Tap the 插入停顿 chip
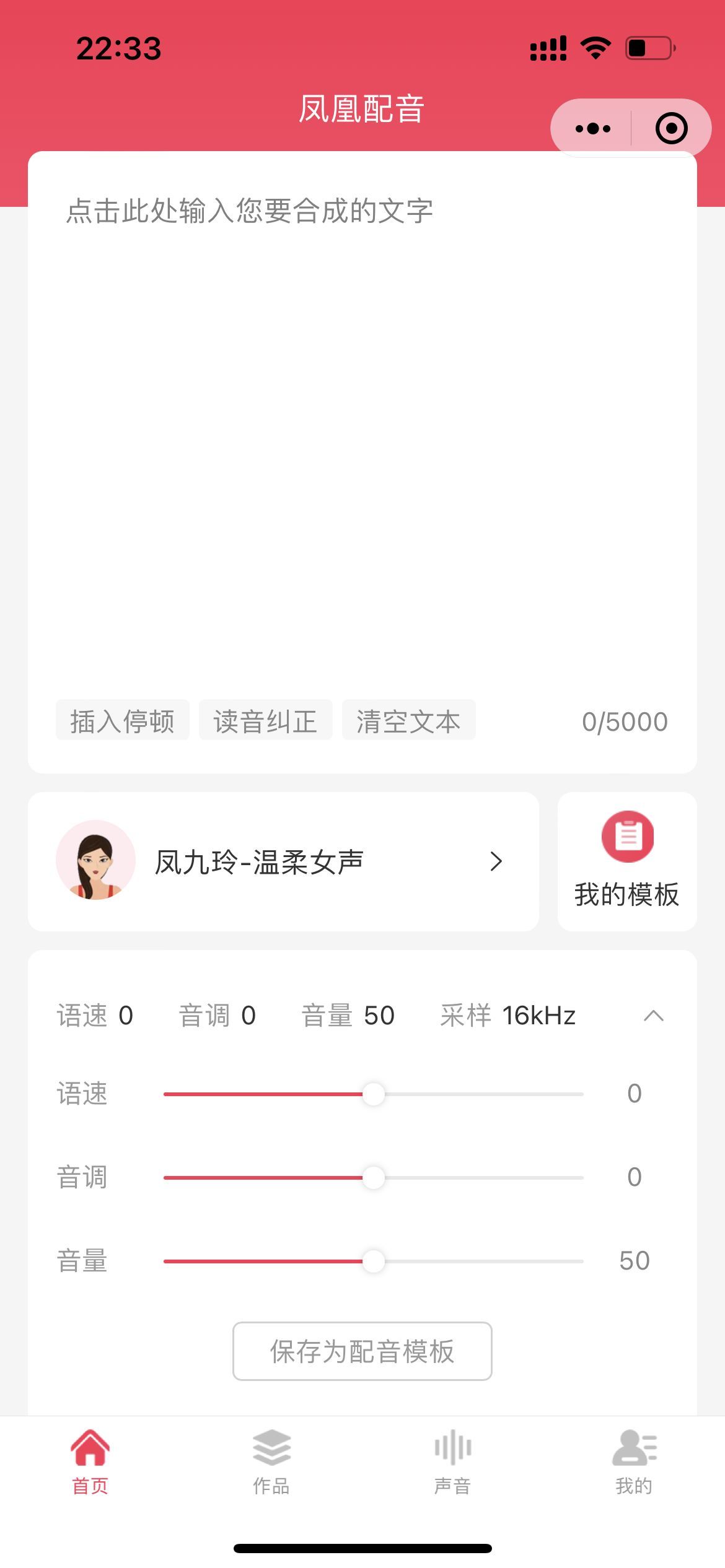725x1568 pixels. click(122, 721)
